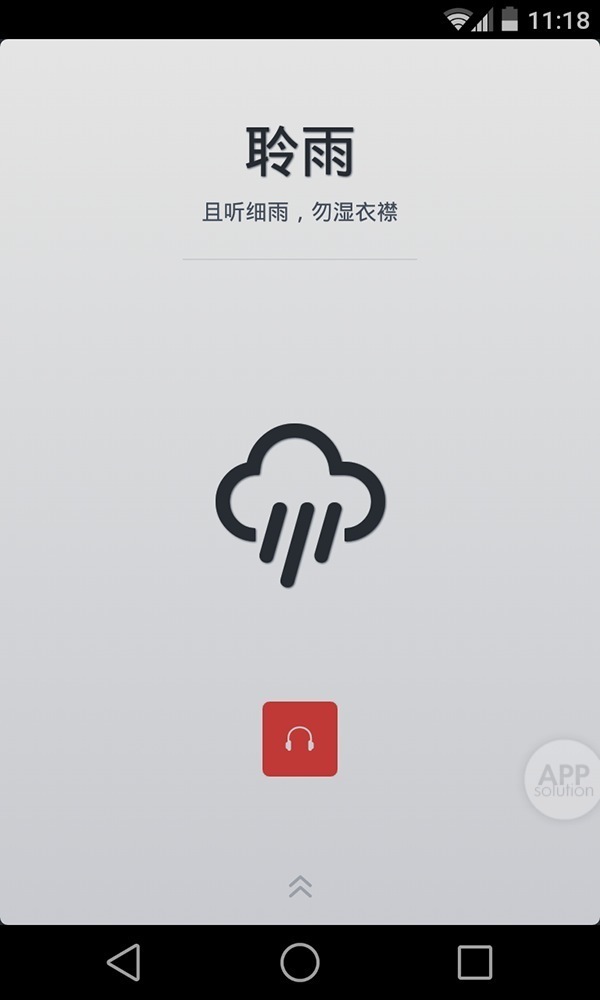The image size is (600, 1000).
Task: Return to the home screen
Action: (x=300, y=962)
